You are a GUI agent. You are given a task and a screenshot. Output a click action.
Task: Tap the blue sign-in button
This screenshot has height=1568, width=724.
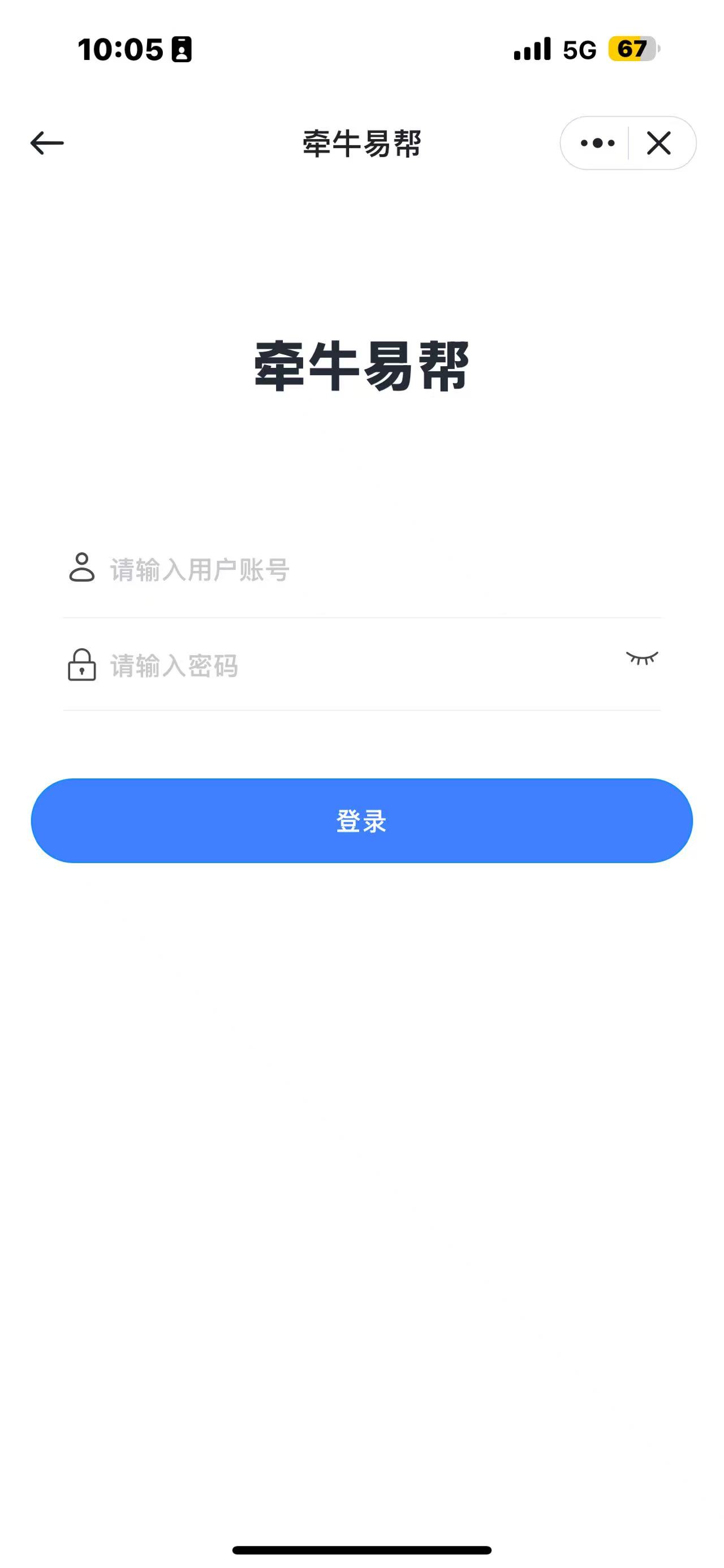point(361,821)
